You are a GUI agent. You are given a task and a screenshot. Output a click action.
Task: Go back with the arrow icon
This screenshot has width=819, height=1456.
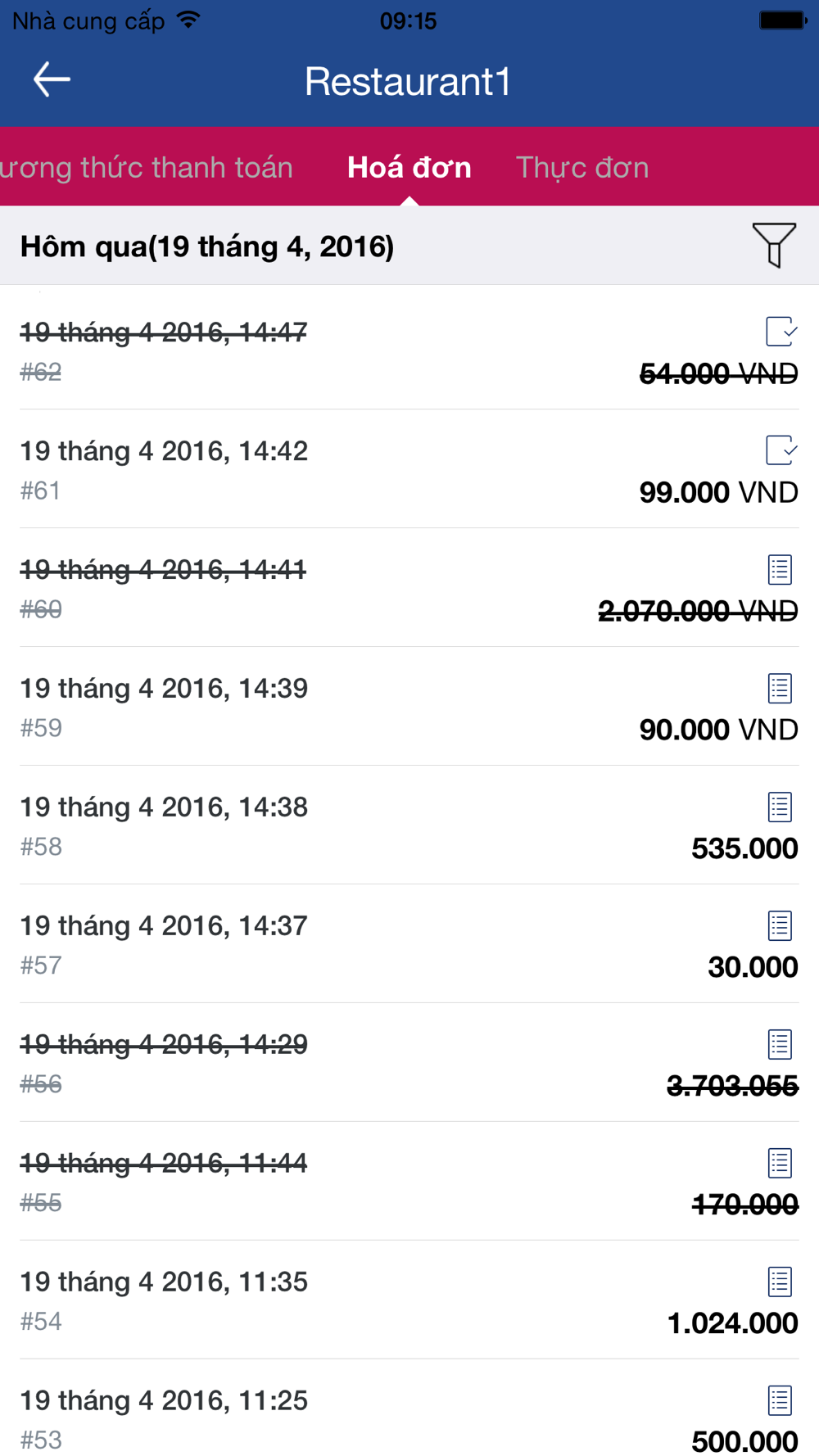click(x=52, y=80)
